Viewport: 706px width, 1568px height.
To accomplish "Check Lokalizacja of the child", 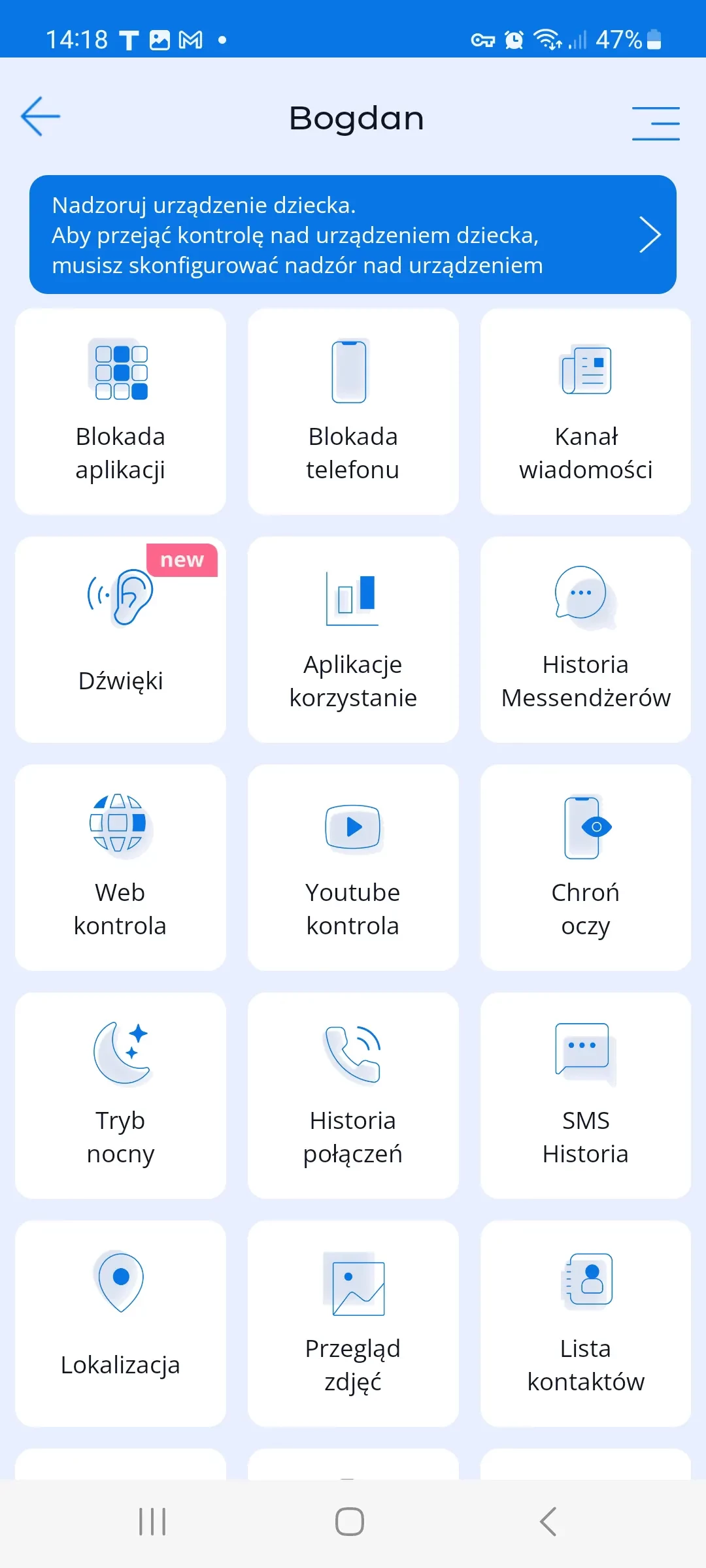I will [120, 1324].
